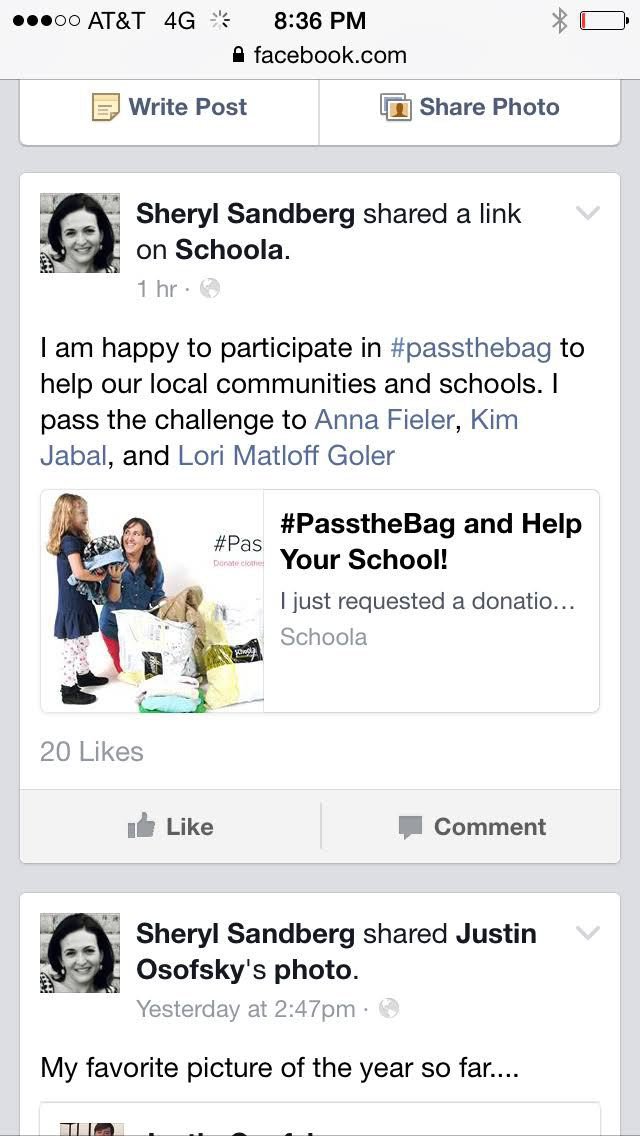The height and width of the screenshot is (1136, 640).
Task: Expand the dropdown chevron on Schoola post
Action: point(588,213)
